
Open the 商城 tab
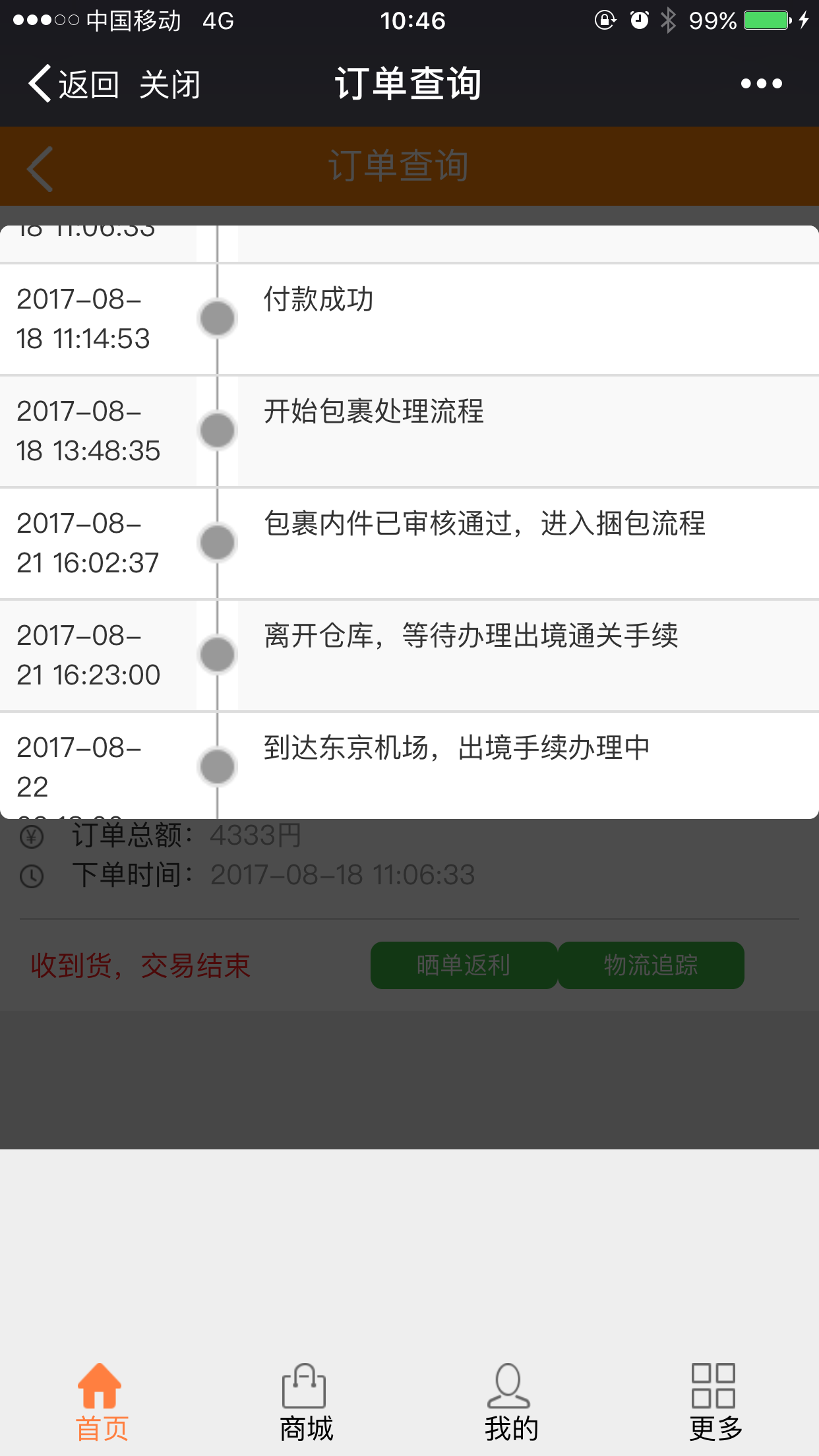[306, 1402]
